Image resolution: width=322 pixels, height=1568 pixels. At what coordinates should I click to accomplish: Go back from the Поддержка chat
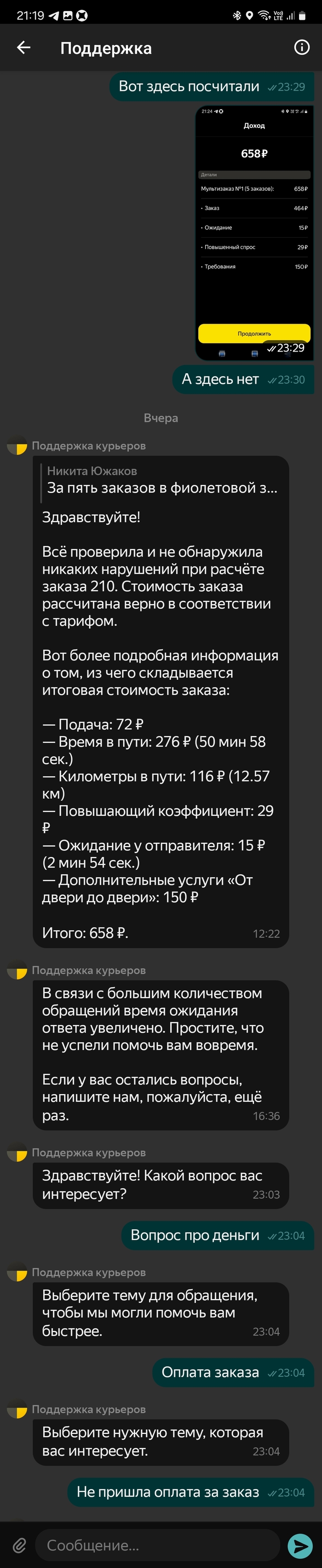coord(23,48)
